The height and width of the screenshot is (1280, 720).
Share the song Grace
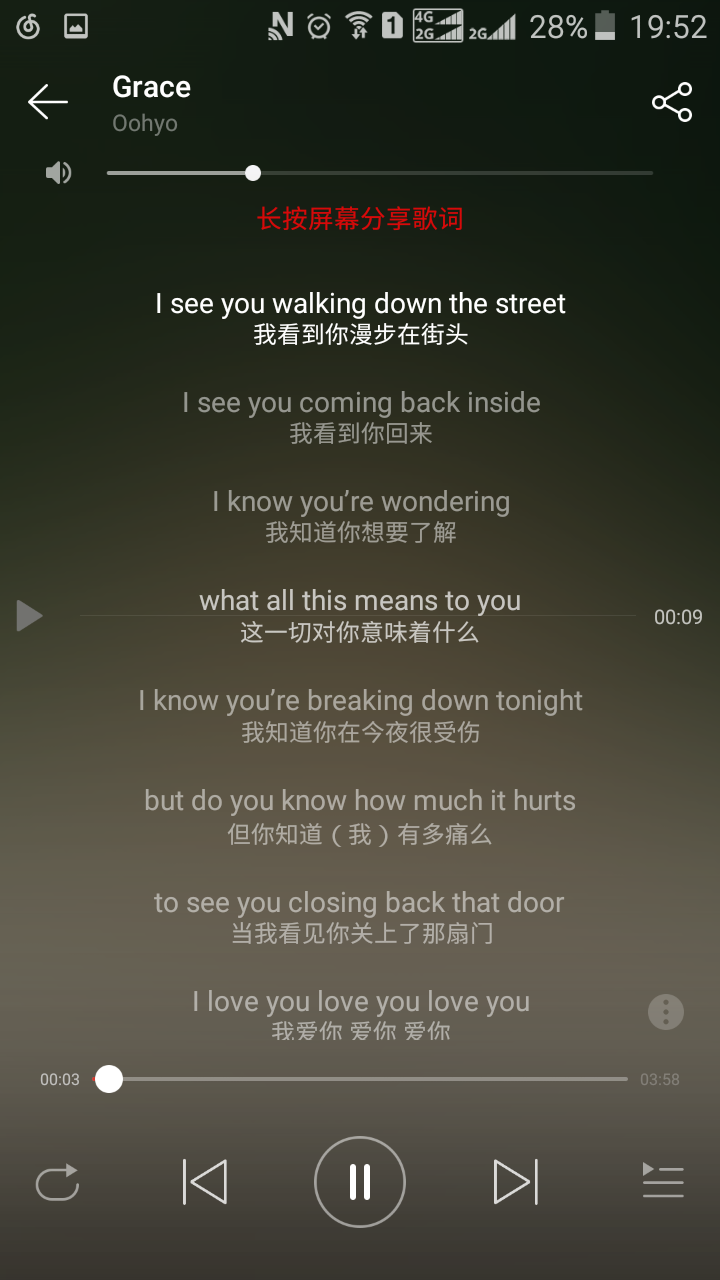coord(671,102)
